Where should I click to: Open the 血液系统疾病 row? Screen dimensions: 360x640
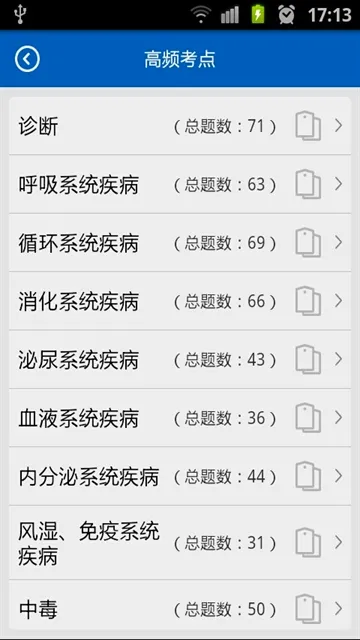(x=180, y=418)
